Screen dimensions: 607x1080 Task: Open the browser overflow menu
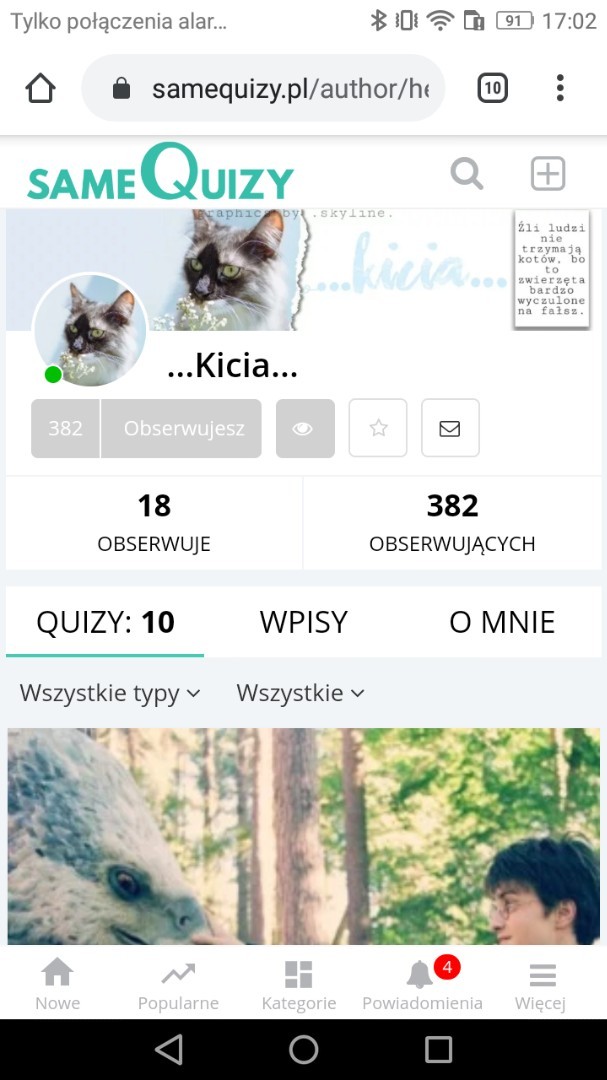tap(560, 89)
